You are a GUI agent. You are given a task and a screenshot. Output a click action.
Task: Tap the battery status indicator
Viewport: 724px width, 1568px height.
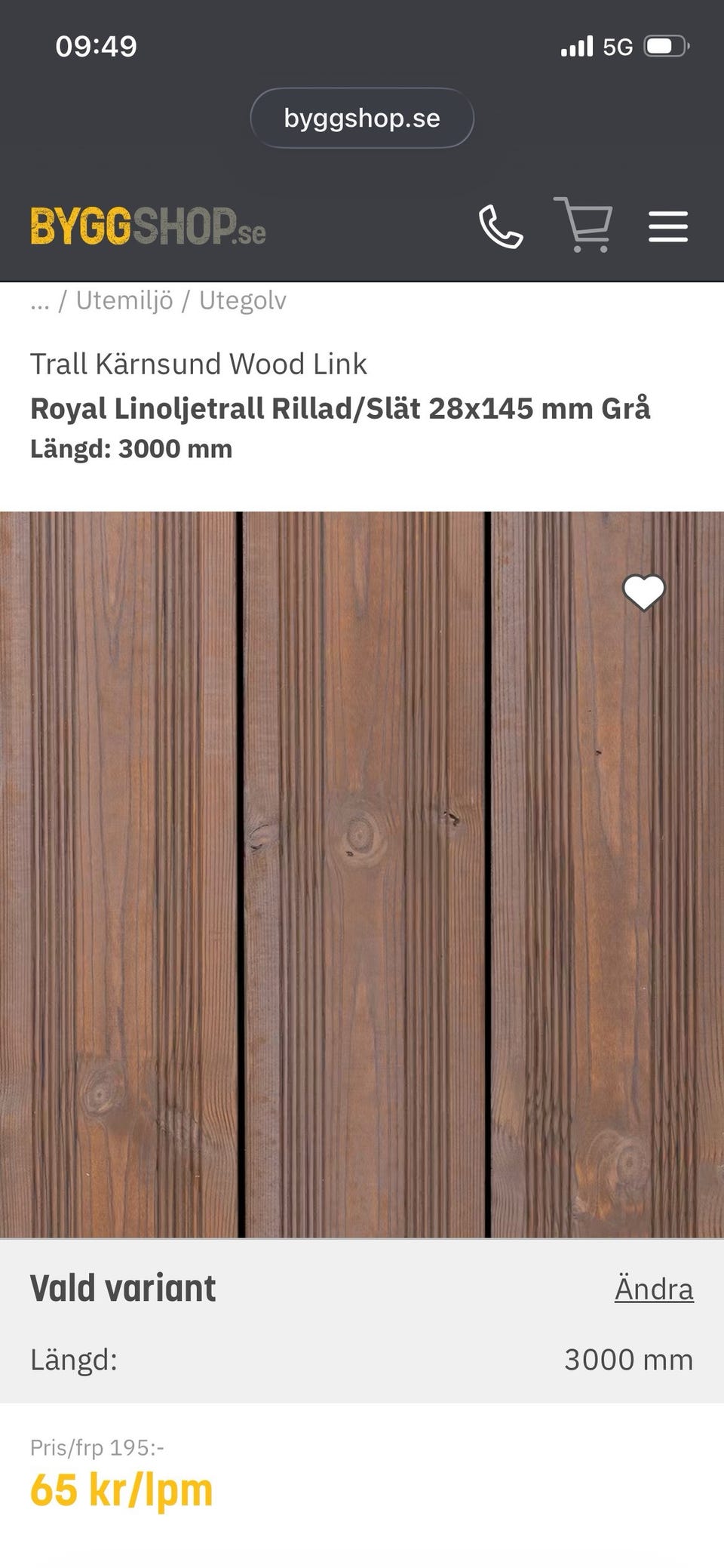tap(664, 45)
